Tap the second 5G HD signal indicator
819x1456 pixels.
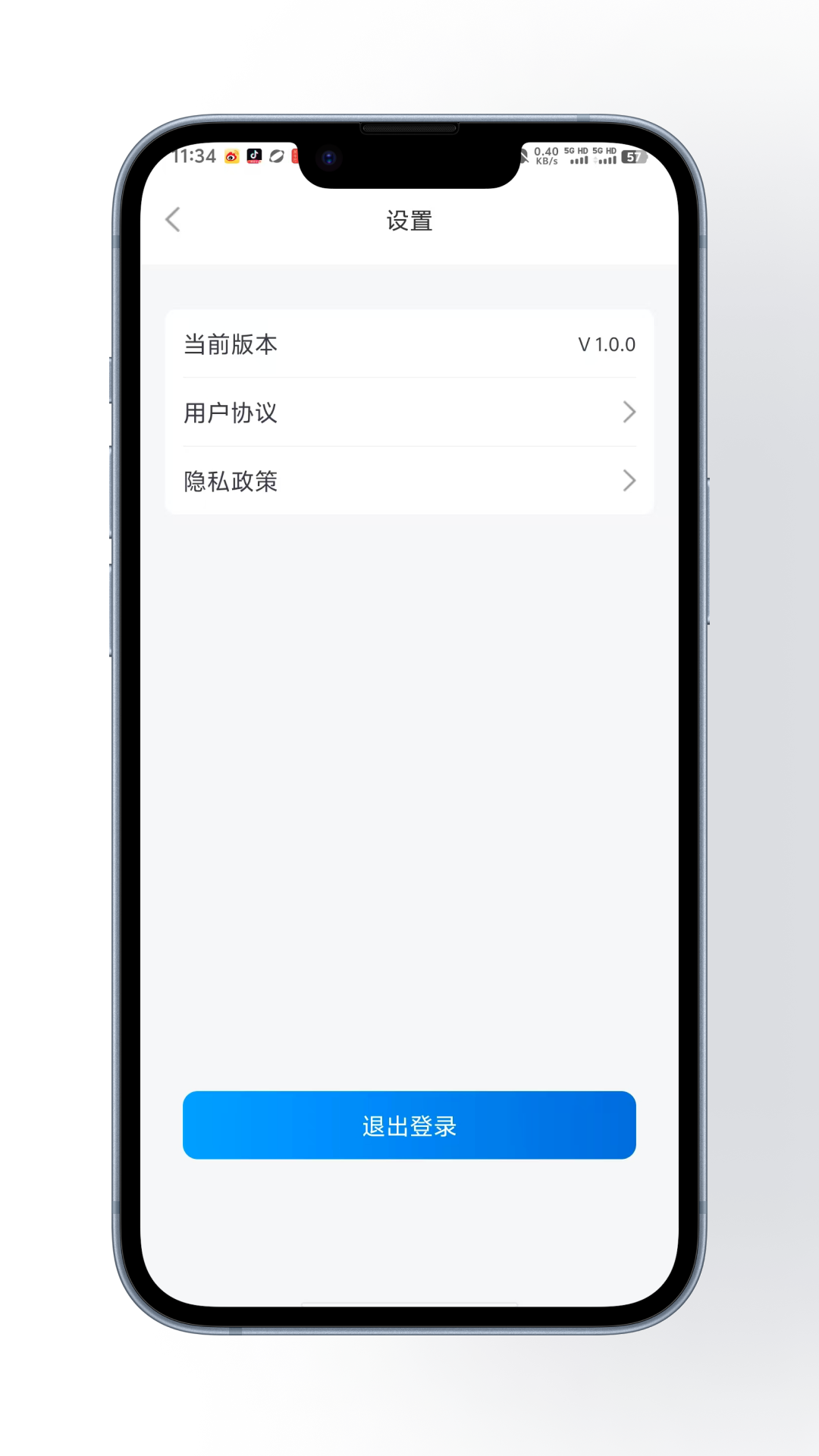coord(604,157)
